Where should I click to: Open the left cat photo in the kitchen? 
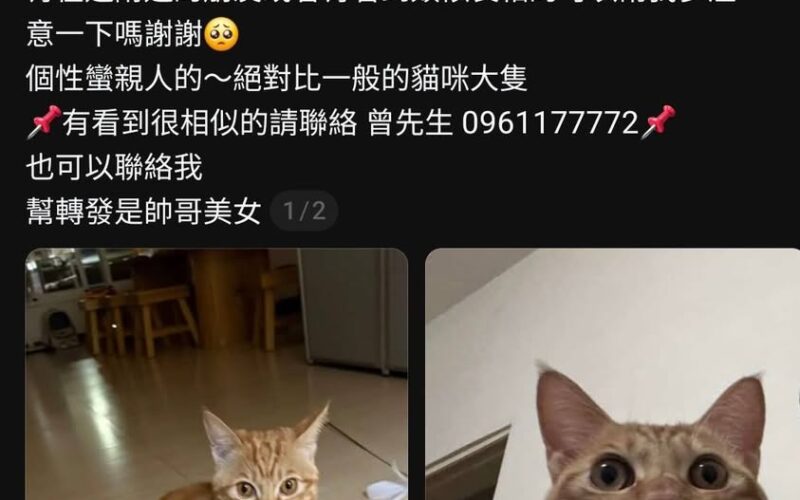(216, 375)
